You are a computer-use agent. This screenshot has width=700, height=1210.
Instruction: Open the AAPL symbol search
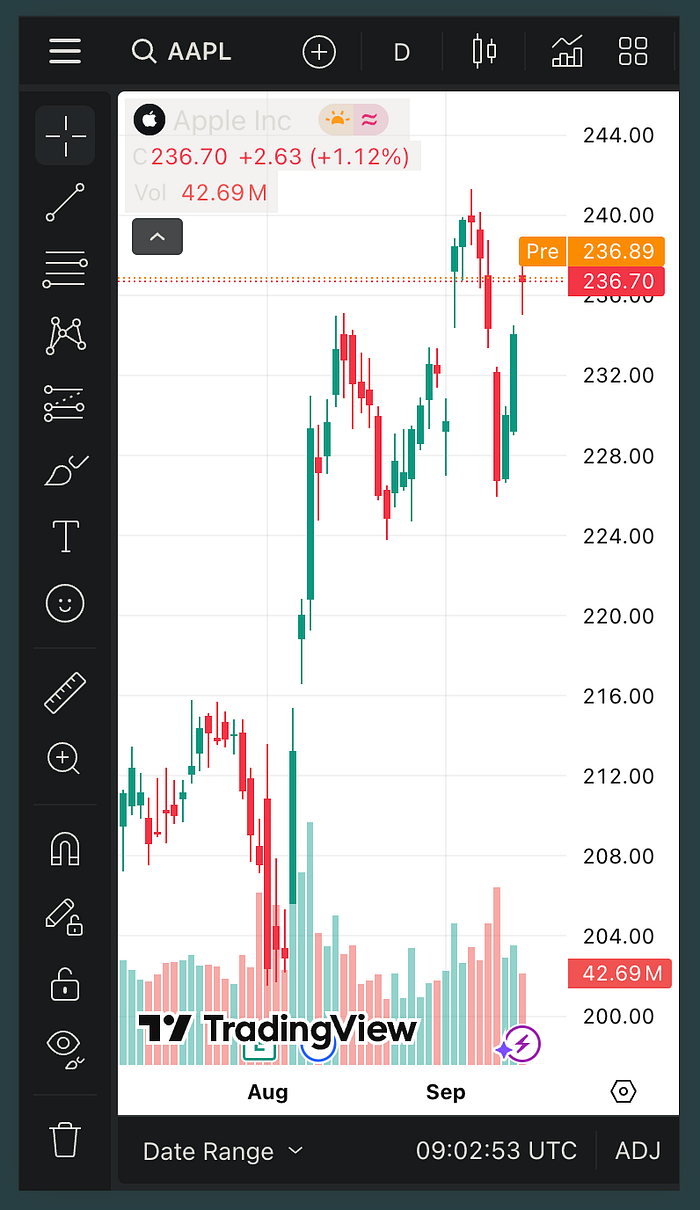pos(183,51)
